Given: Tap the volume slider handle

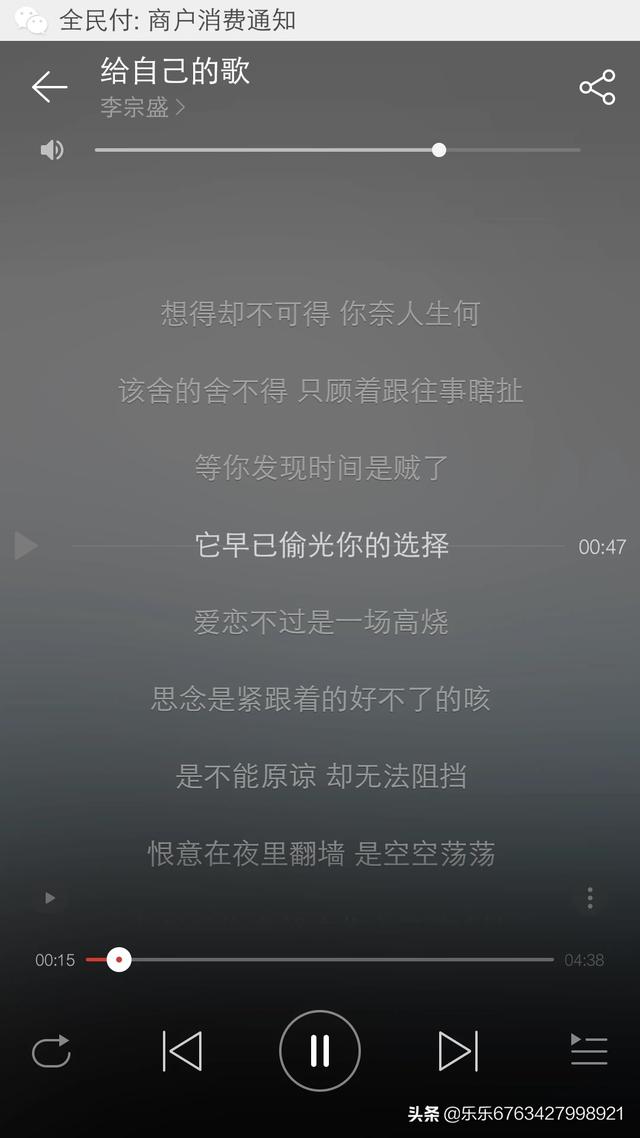Looking at the screenshot, I should pyautogui.click(x=439, y=150).
